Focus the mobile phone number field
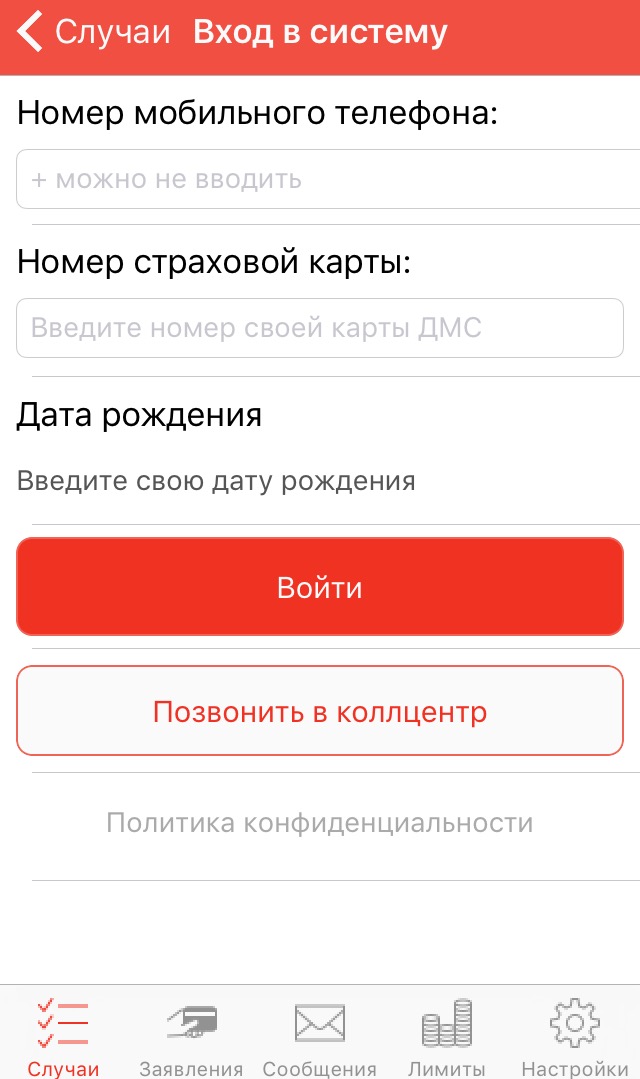Screen dimensions: 640x1079 pos(320,180)
